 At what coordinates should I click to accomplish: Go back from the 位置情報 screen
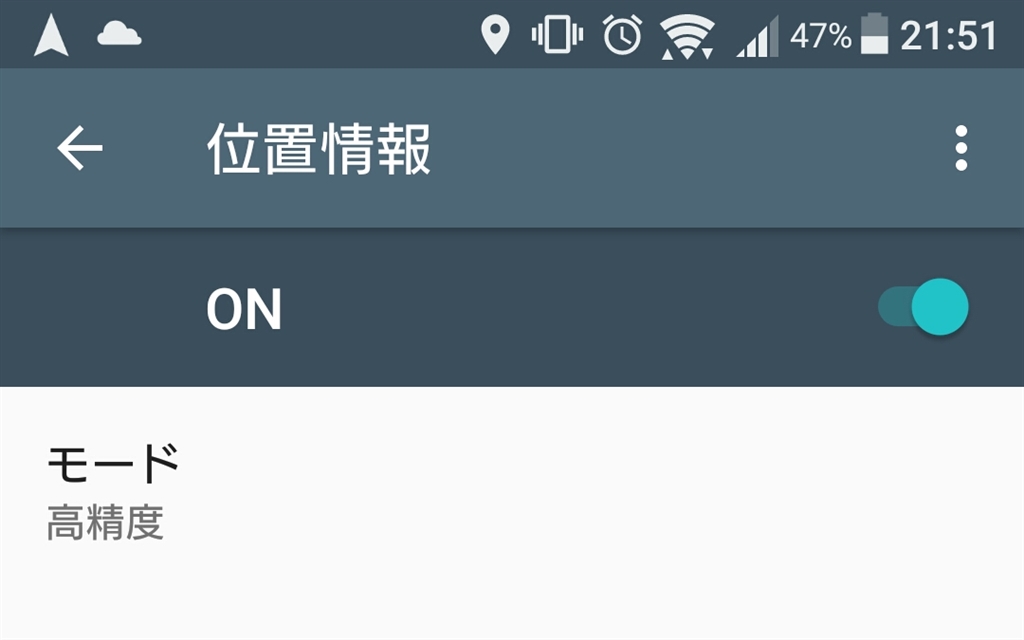click(x=80, y=149)
